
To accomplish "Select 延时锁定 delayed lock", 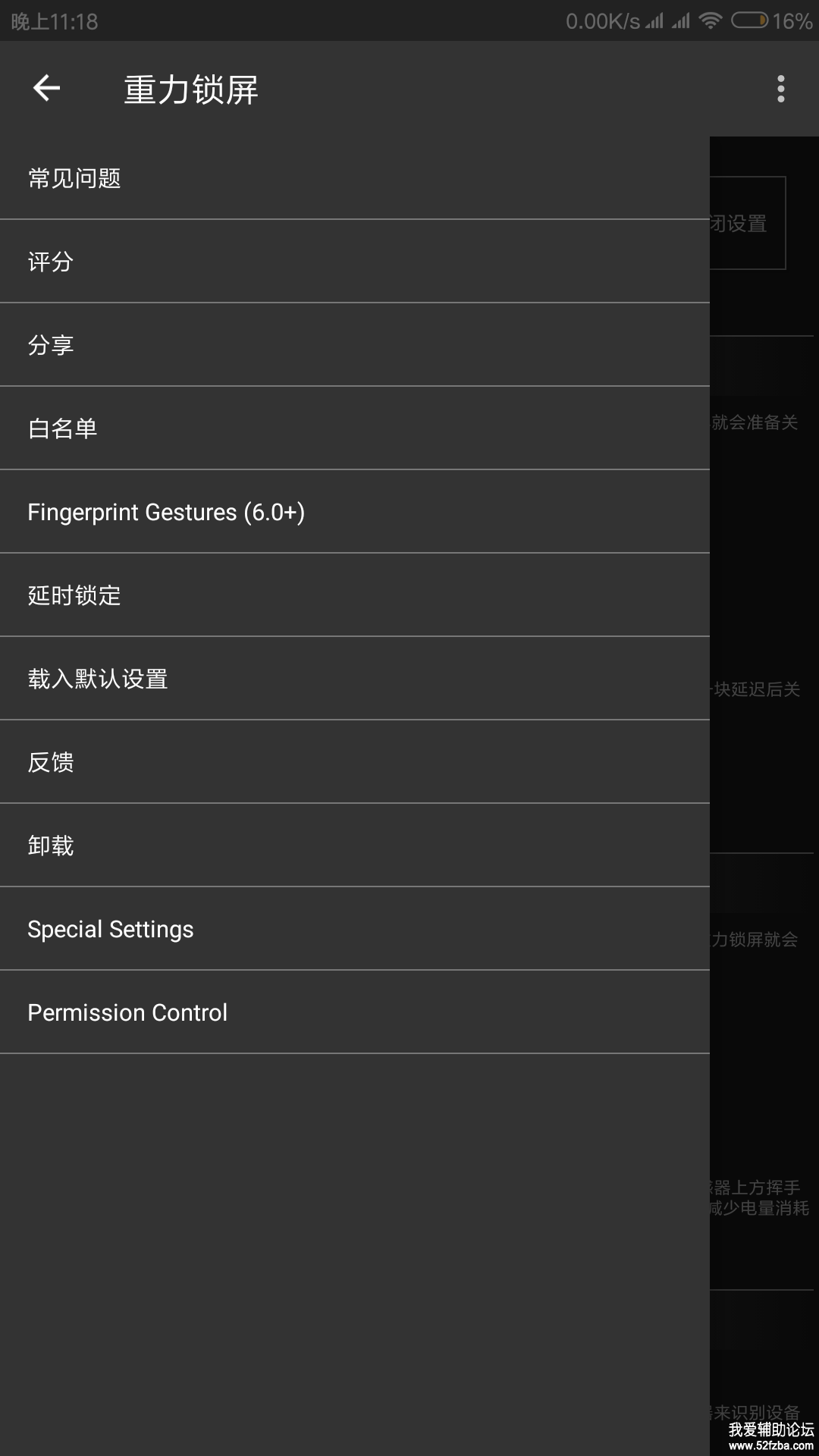I will click(x=354, y=595).
